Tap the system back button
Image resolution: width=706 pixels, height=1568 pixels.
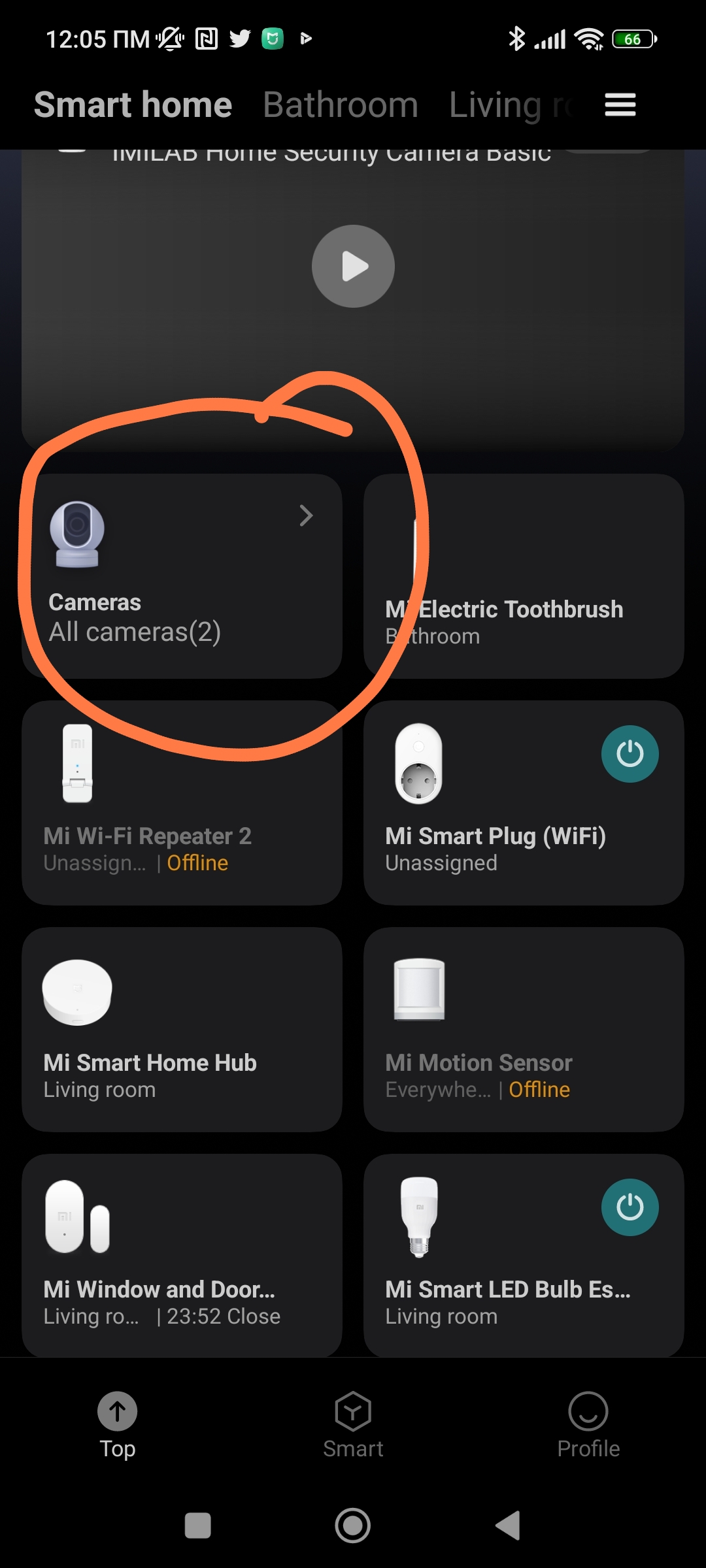click(509, 1526)
